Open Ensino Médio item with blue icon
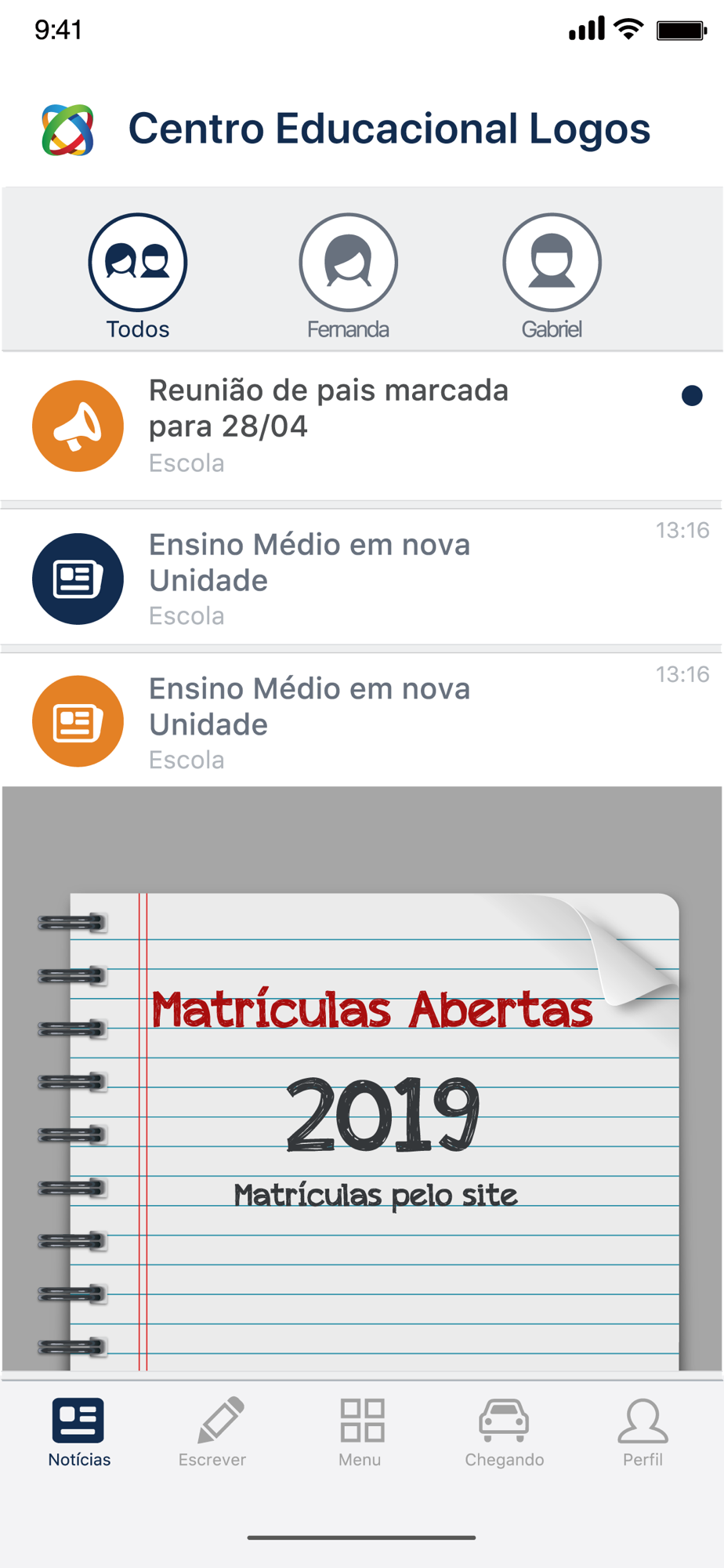This screenshot has height=1568, width=724. click(x=360, y=579)
